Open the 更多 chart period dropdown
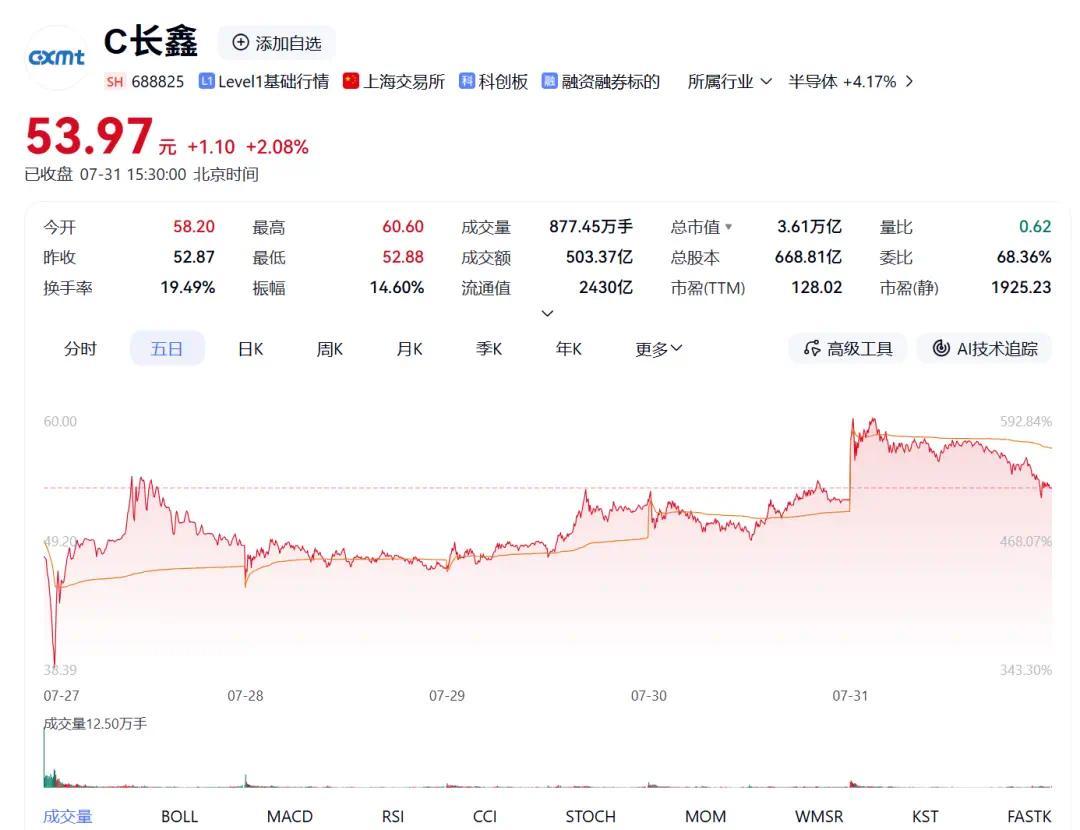 658,349
